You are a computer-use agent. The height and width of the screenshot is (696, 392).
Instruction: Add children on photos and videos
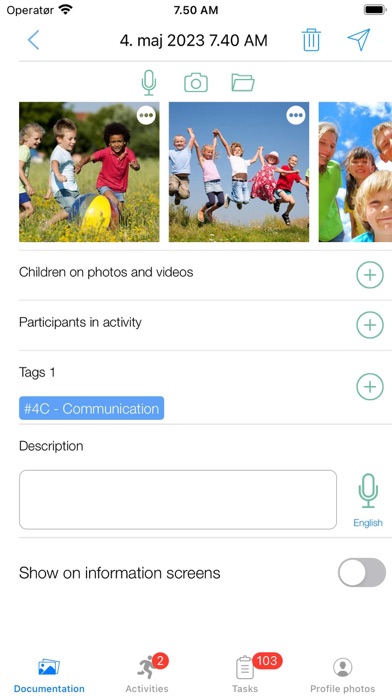click(x=370, y=275)
